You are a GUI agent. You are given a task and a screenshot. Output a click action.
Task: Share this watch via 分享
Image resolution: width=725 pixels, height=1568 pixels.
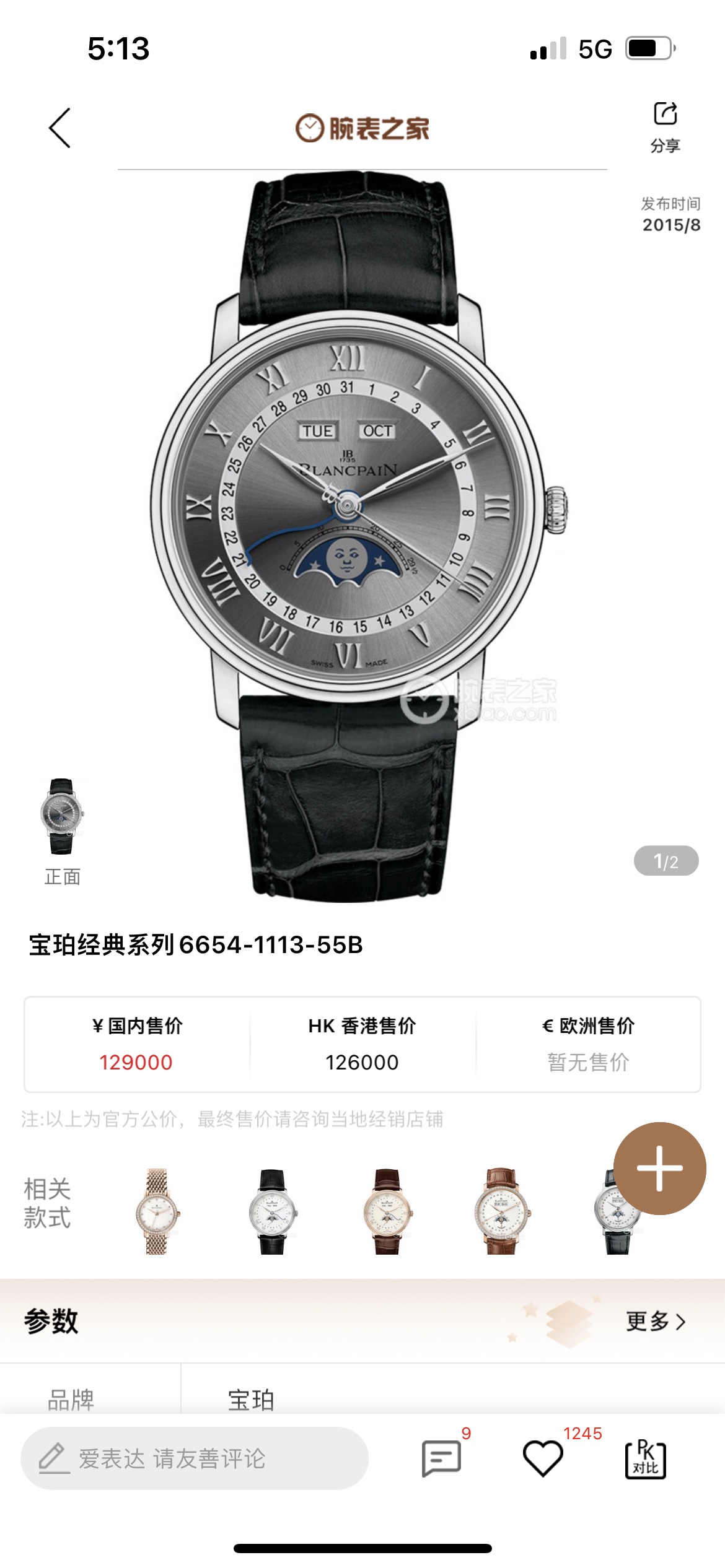[665, 126]
